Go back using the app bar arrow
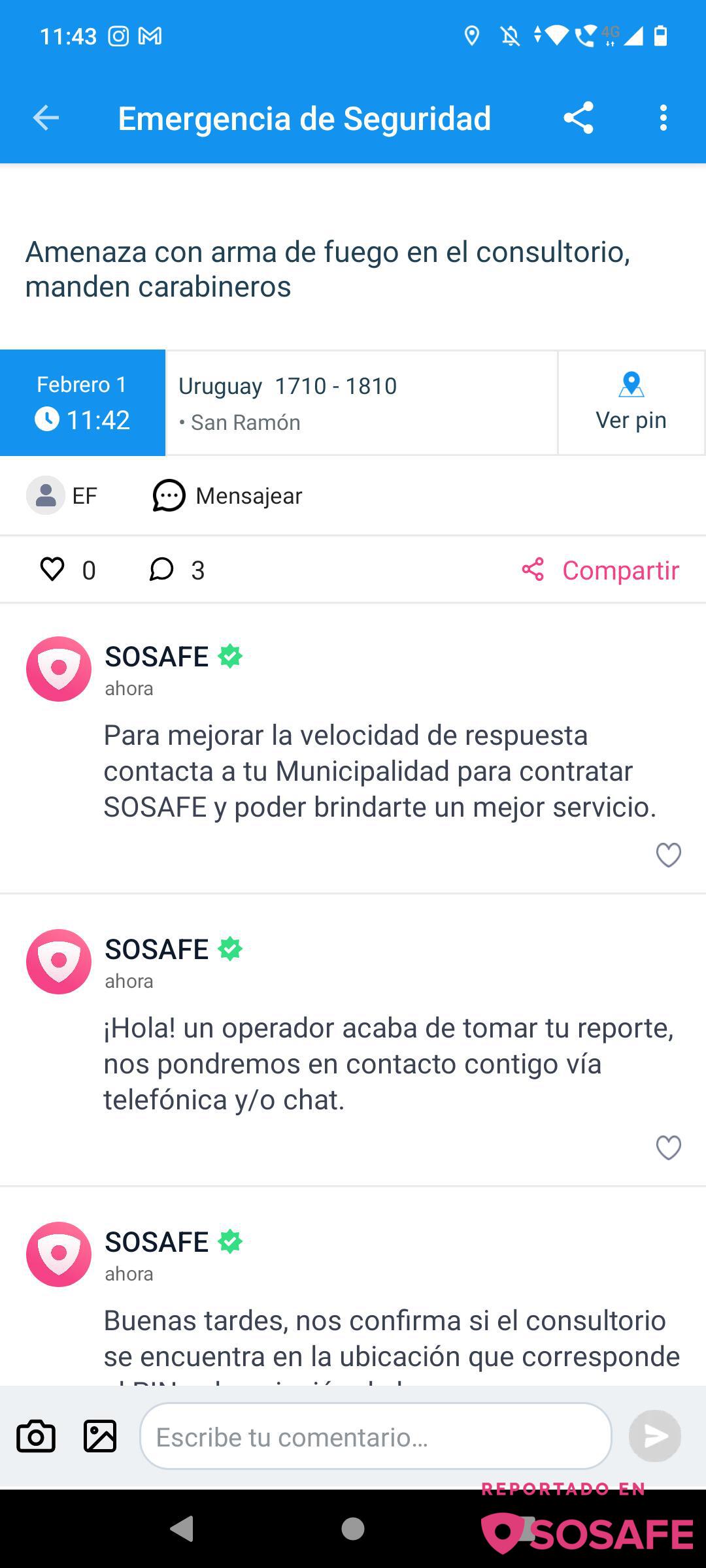 point(46,118)
